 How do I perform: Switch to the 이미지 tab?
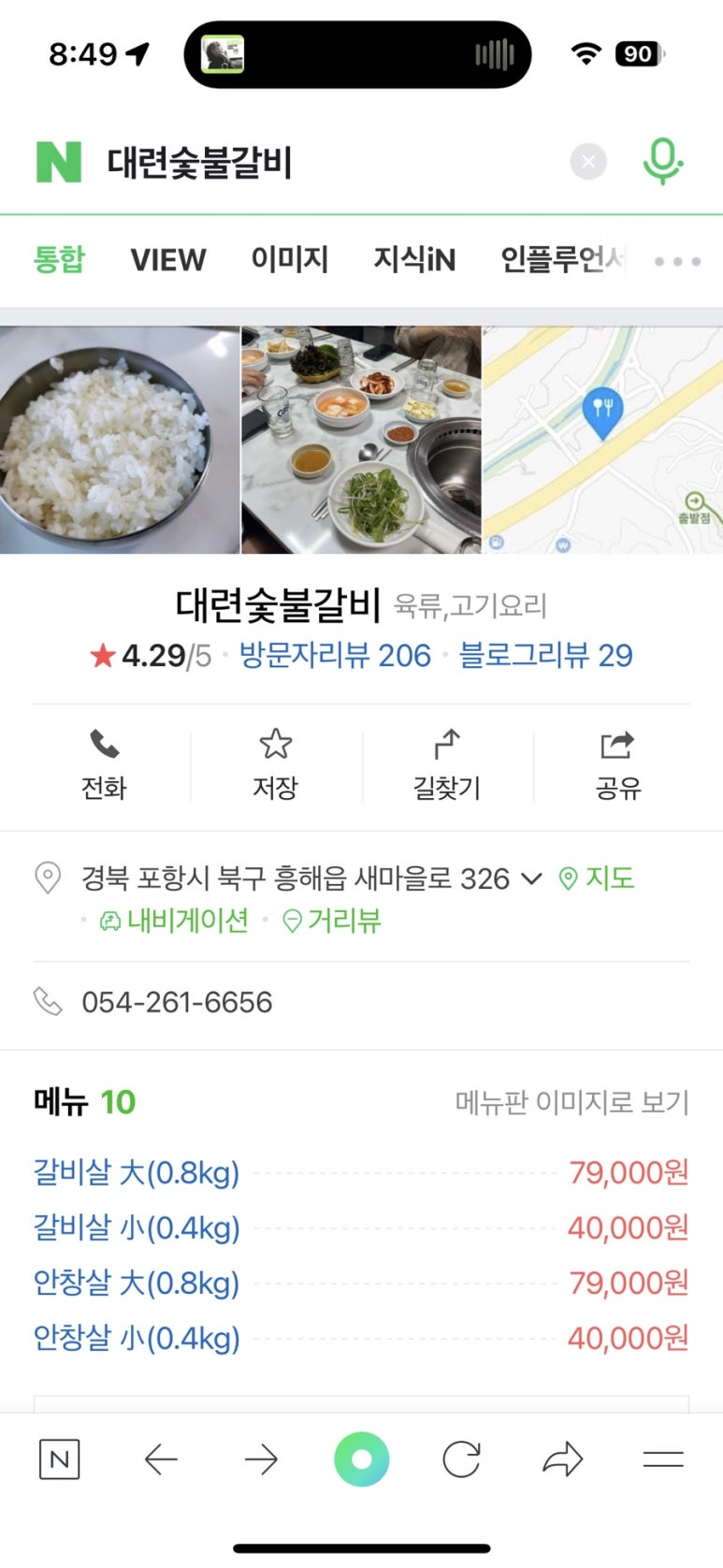(x=290, y=259)
